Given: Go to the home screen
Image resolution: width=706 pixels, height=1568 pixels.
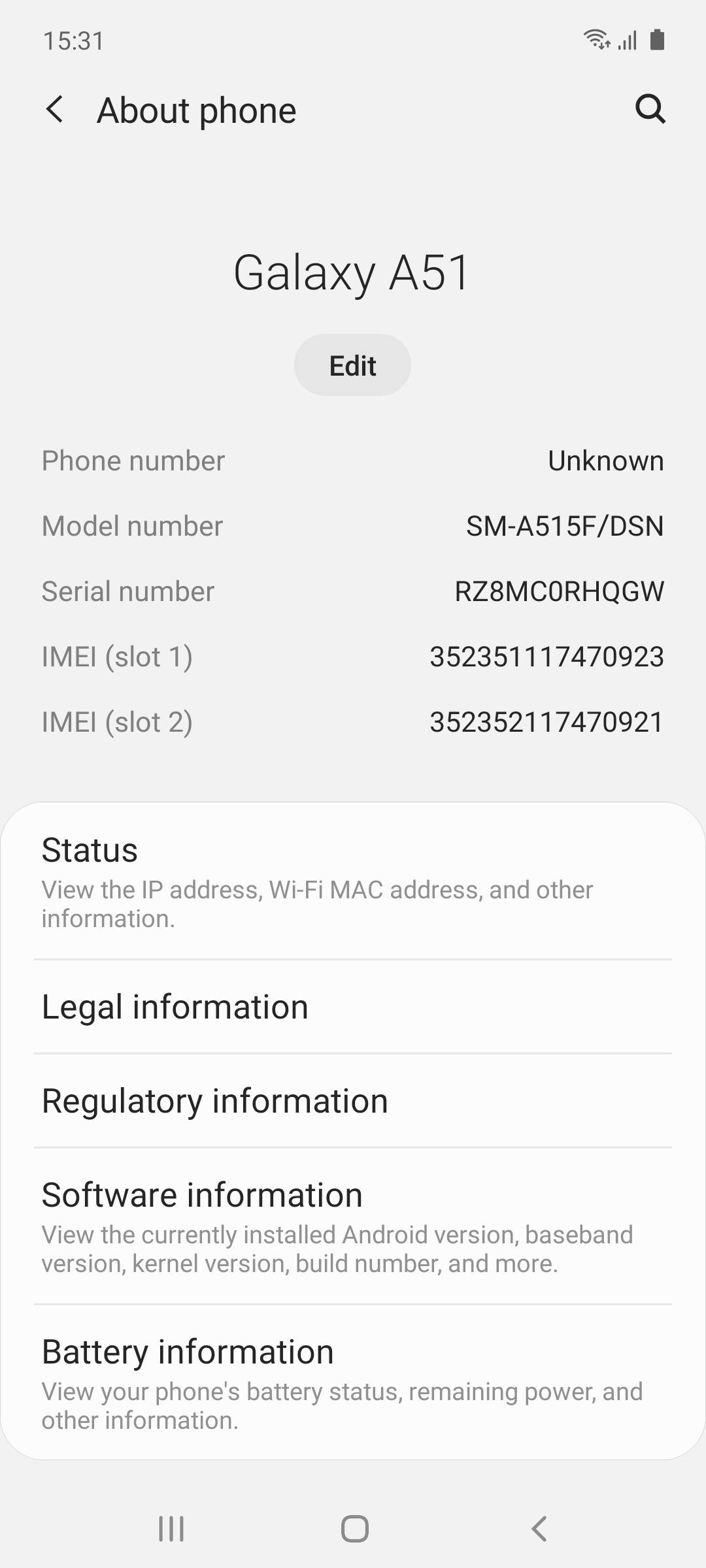Looking at the screenshot, I should tap(354, 1529).
